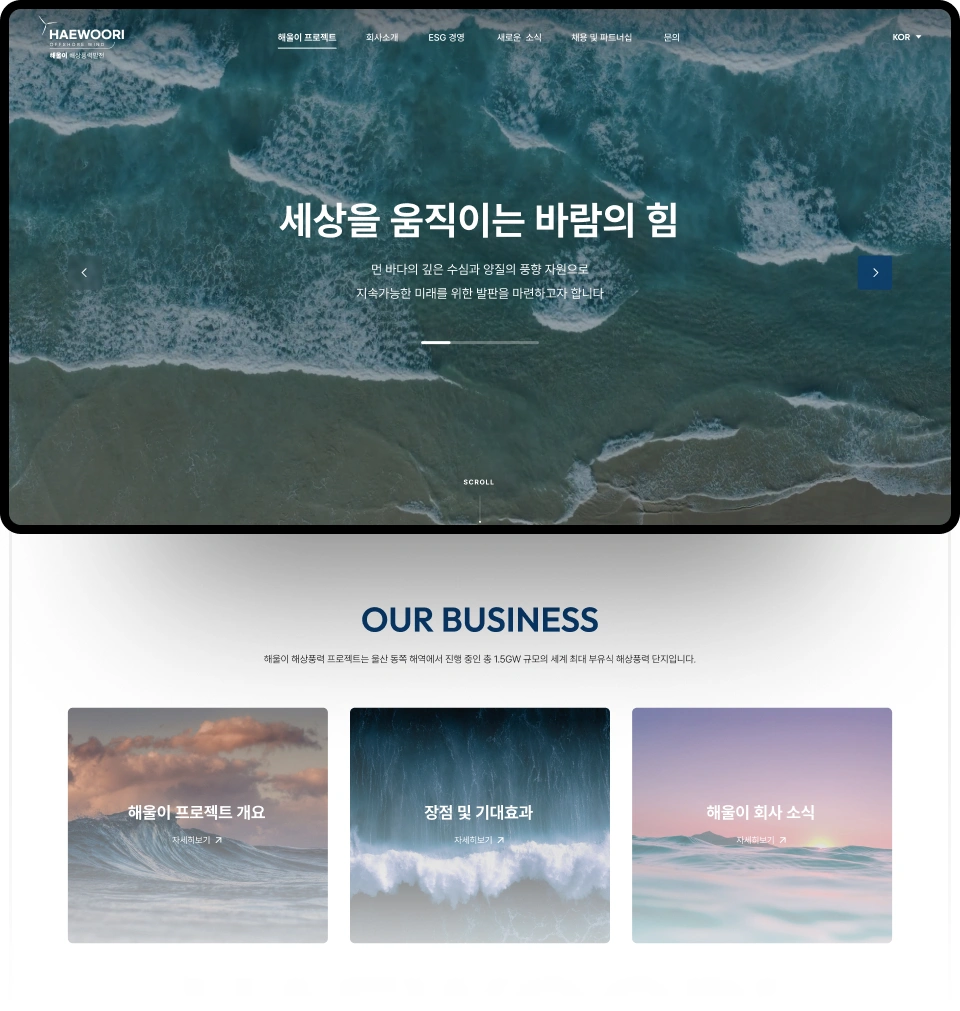Click the arrow icon beside 자세히보기 on 장점 및 기대효과
The image size is (960, 1011).
(499, 841)
